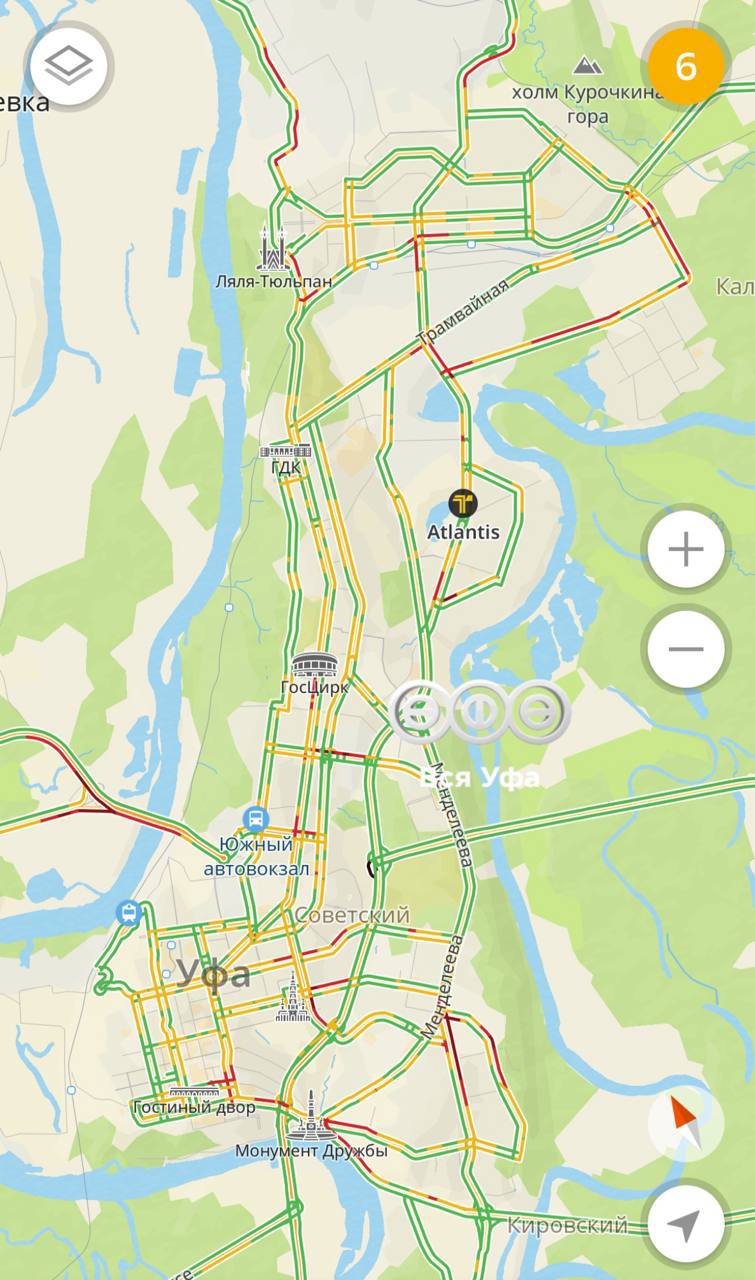The image size is (755, 1280).
Task: Tap the traffic level 6 indicator
Action: 685,67
